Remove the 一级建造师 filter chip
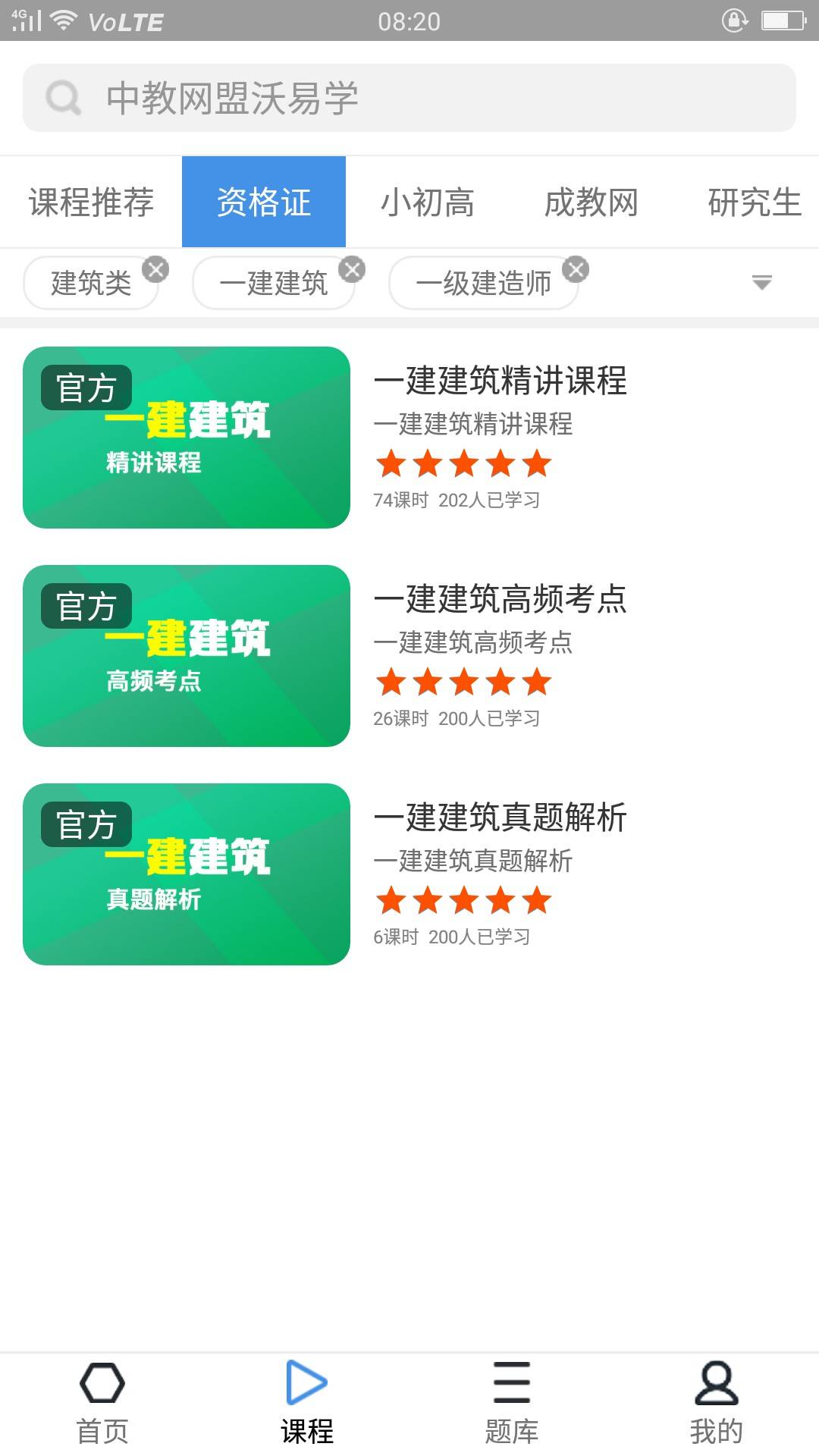Viewport: 819px width, 1456px height. pyautogui.click(x=576, y=269)
